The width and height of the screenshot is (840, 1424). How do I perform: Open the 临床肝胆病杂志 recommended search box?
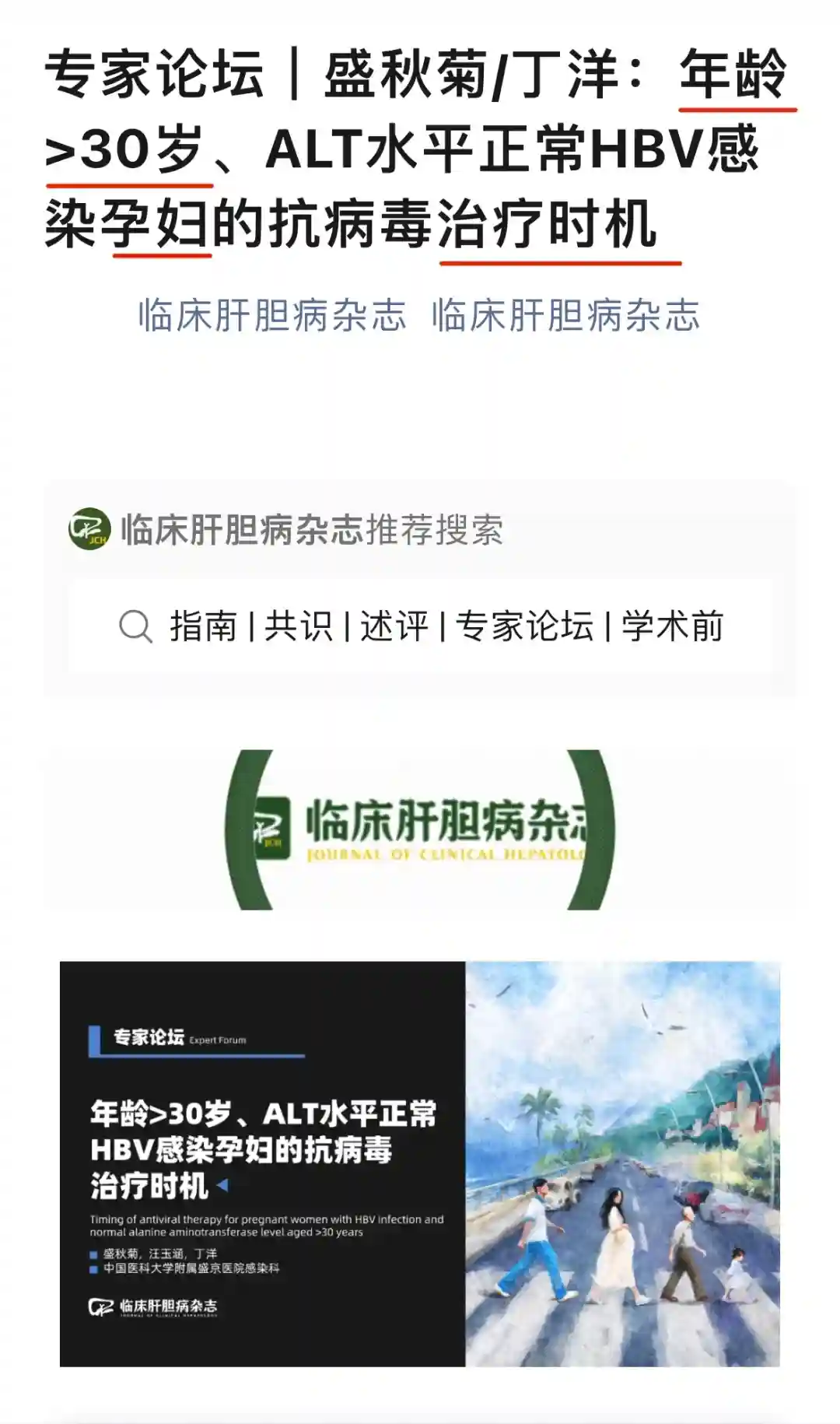[420, 626]
